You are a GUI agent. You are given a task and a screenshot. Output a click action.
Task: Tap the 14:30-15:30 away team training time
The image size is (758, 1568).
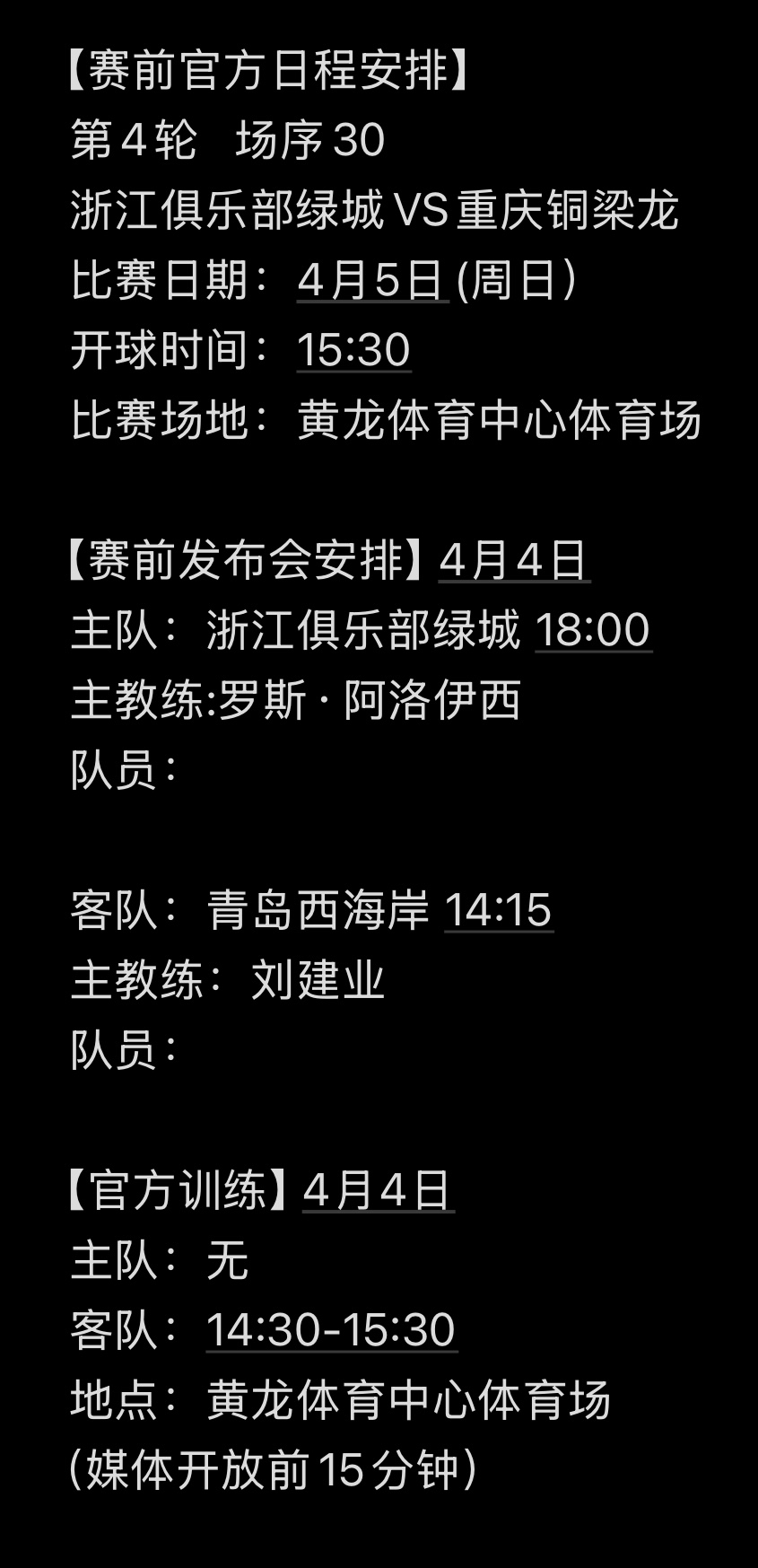coord(331,1330)
